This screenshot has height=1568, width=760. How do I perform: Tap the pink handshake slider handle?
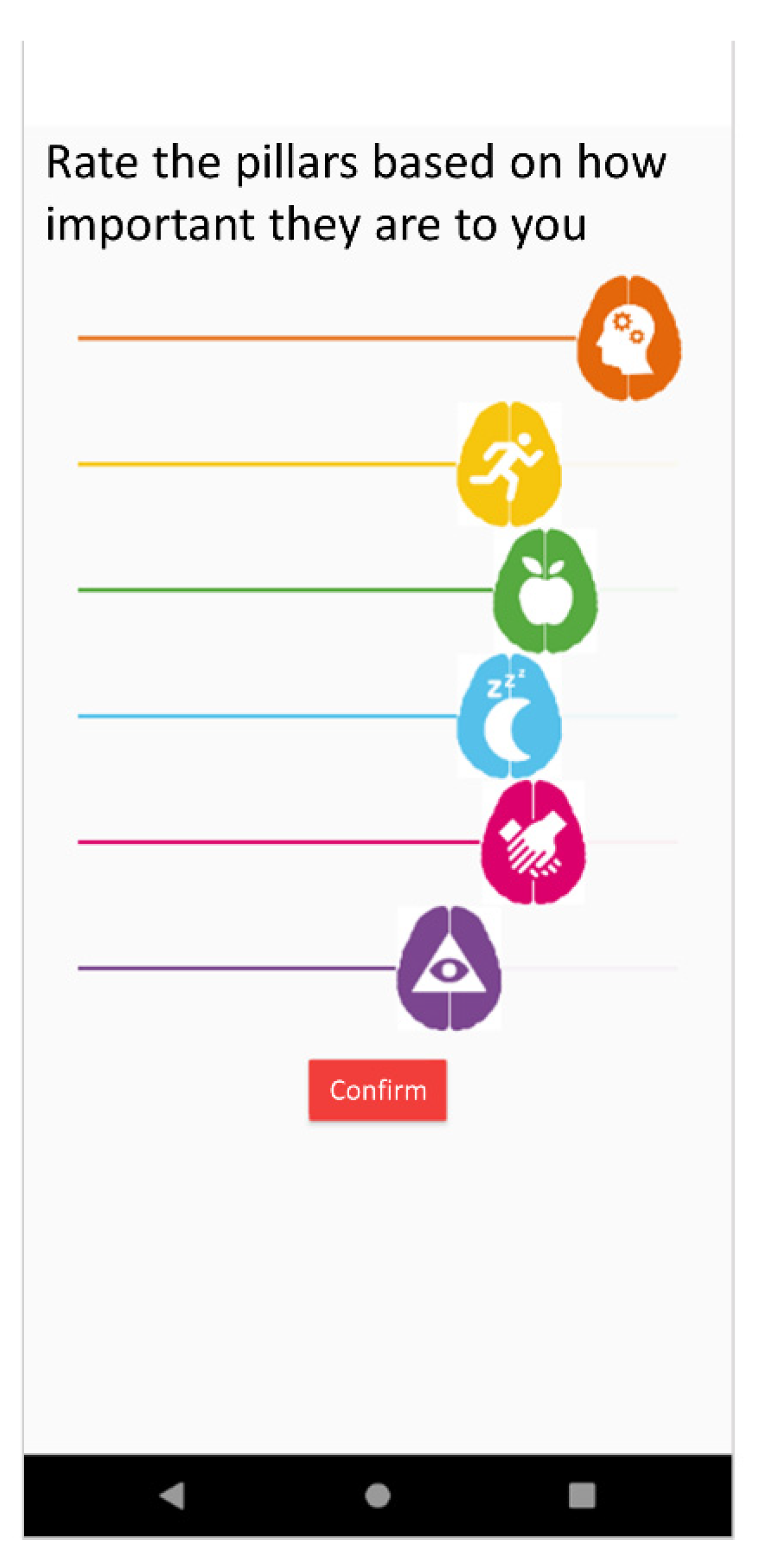tap(533, 842)
